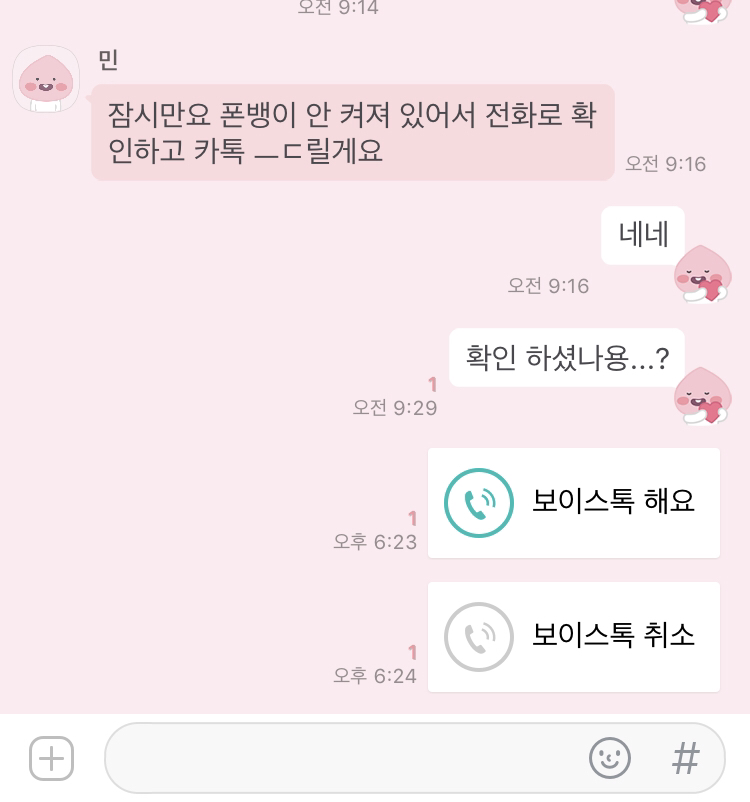Tap the 보이스톡 해요 call bubble

(x=573, y=502)
